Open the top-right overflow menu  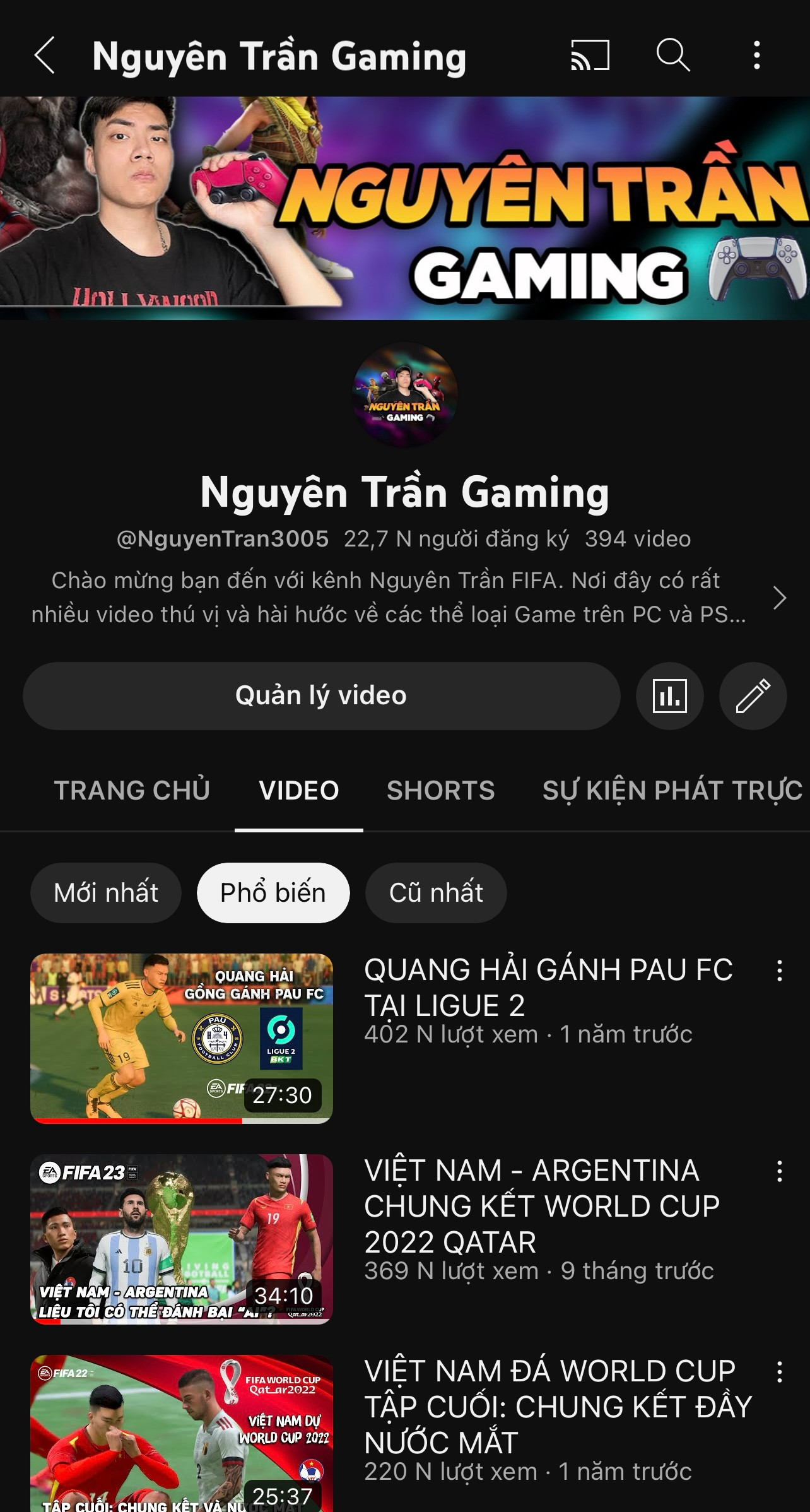(x=756, y=56)
